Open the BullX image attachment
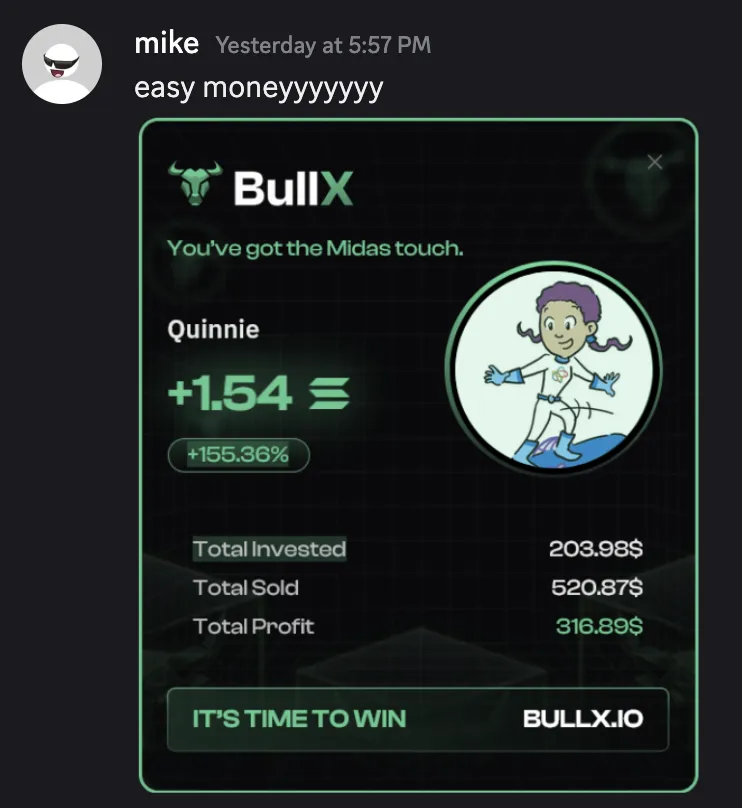The width and height of the screenshot is (742, 808). (x=417, y=455)
